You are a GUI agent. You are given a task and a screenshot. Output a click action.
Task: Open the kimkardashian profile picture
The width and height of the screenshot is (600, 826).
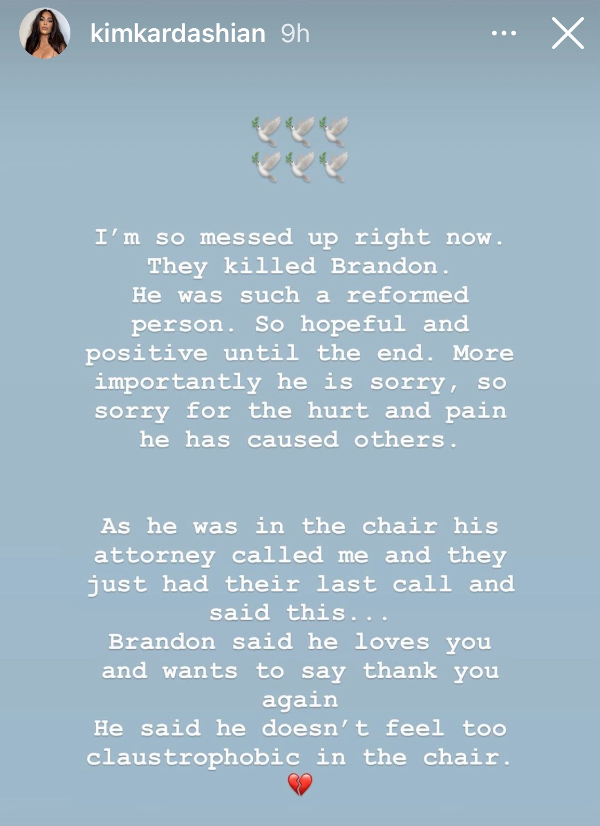click(45, 34)
